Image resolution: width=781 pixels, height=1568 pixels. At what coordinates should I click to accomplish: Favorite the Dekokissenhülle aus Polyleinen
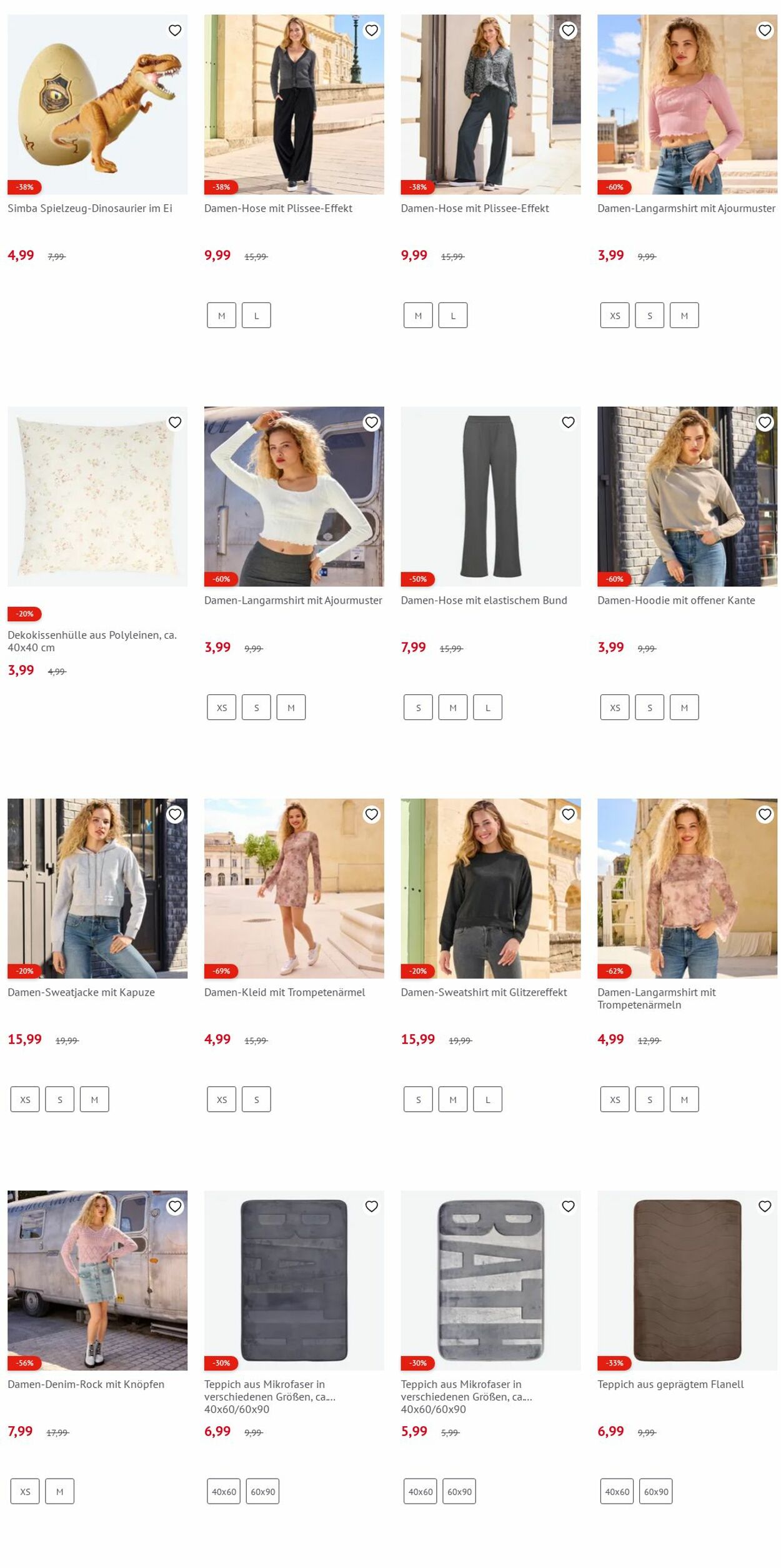coord(175,422)
